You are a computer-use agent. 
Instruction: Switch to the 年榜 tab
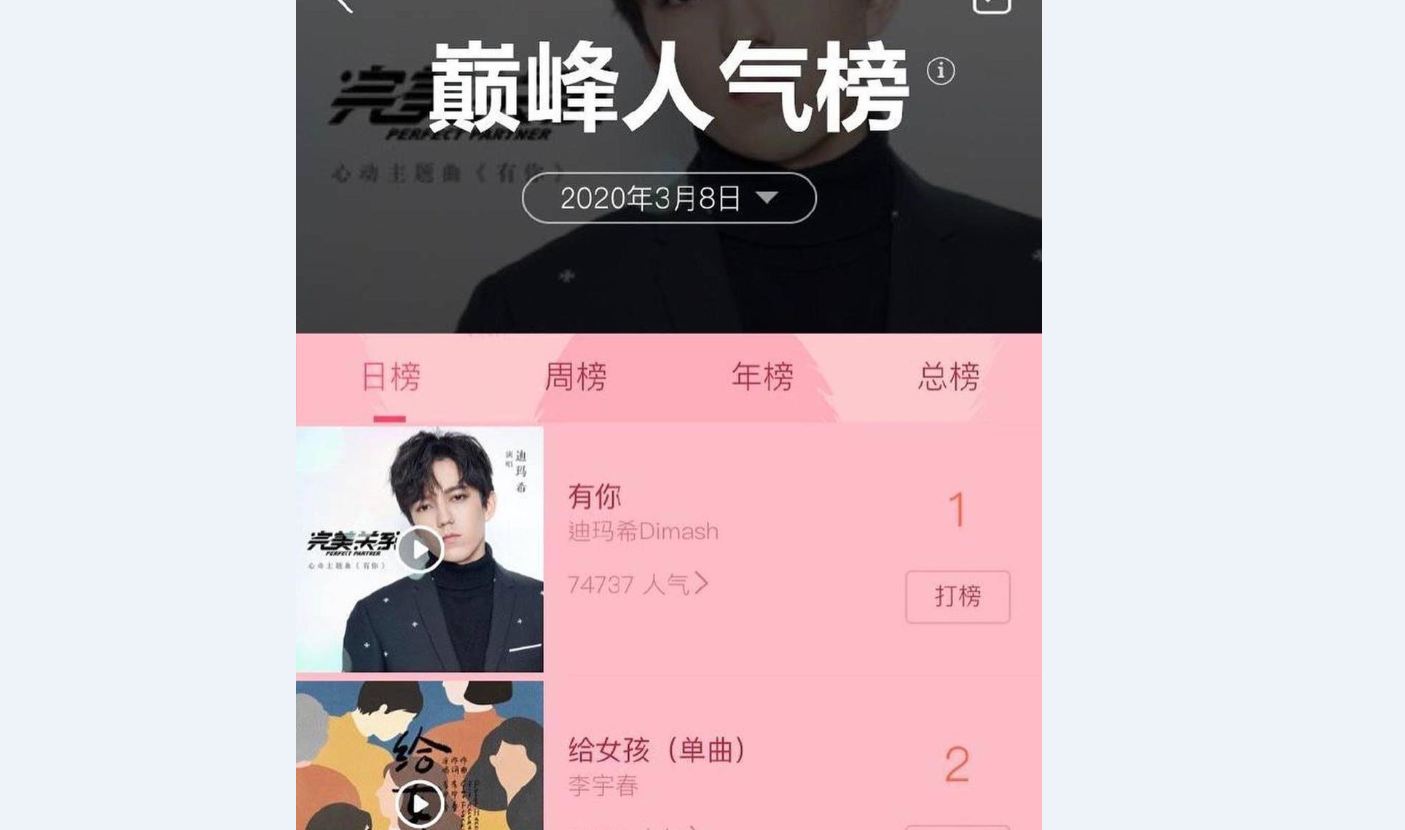tap(762, 377)
